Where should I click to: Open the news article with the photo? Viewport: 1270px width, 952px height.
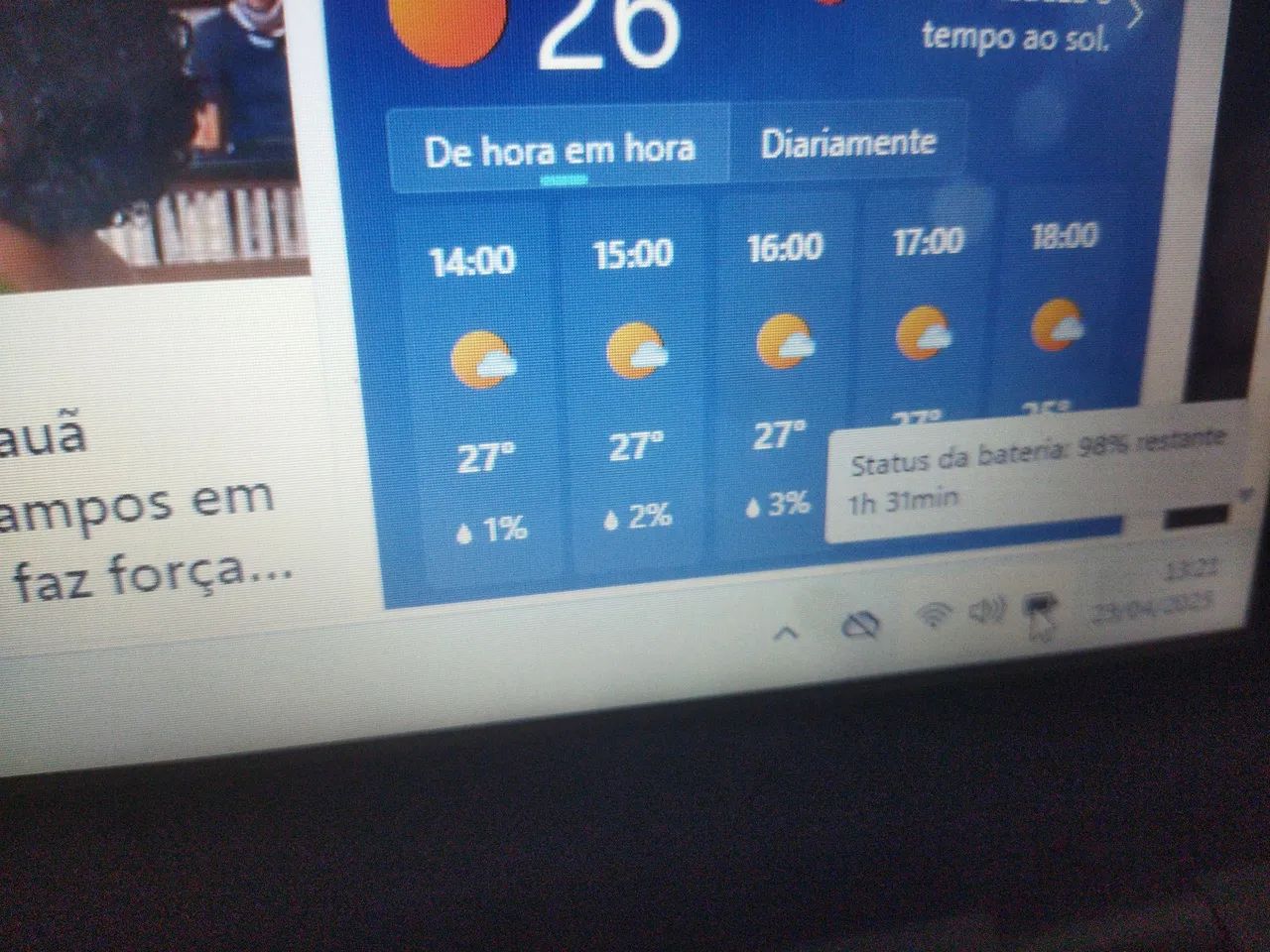pos(149,139)
